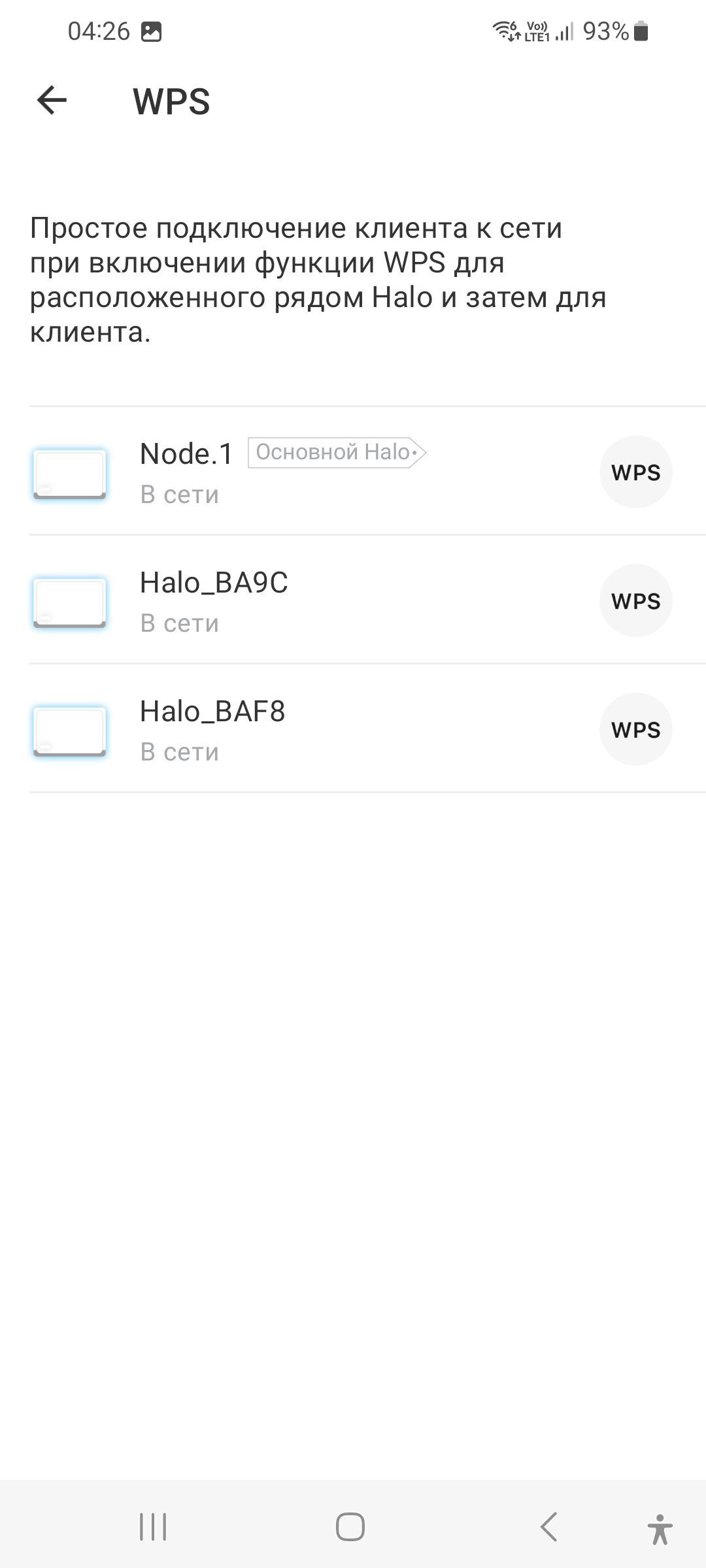Open recent apps from navigation bar
The width and height of the screenshot is (706, 1568).
[153, 1527]
